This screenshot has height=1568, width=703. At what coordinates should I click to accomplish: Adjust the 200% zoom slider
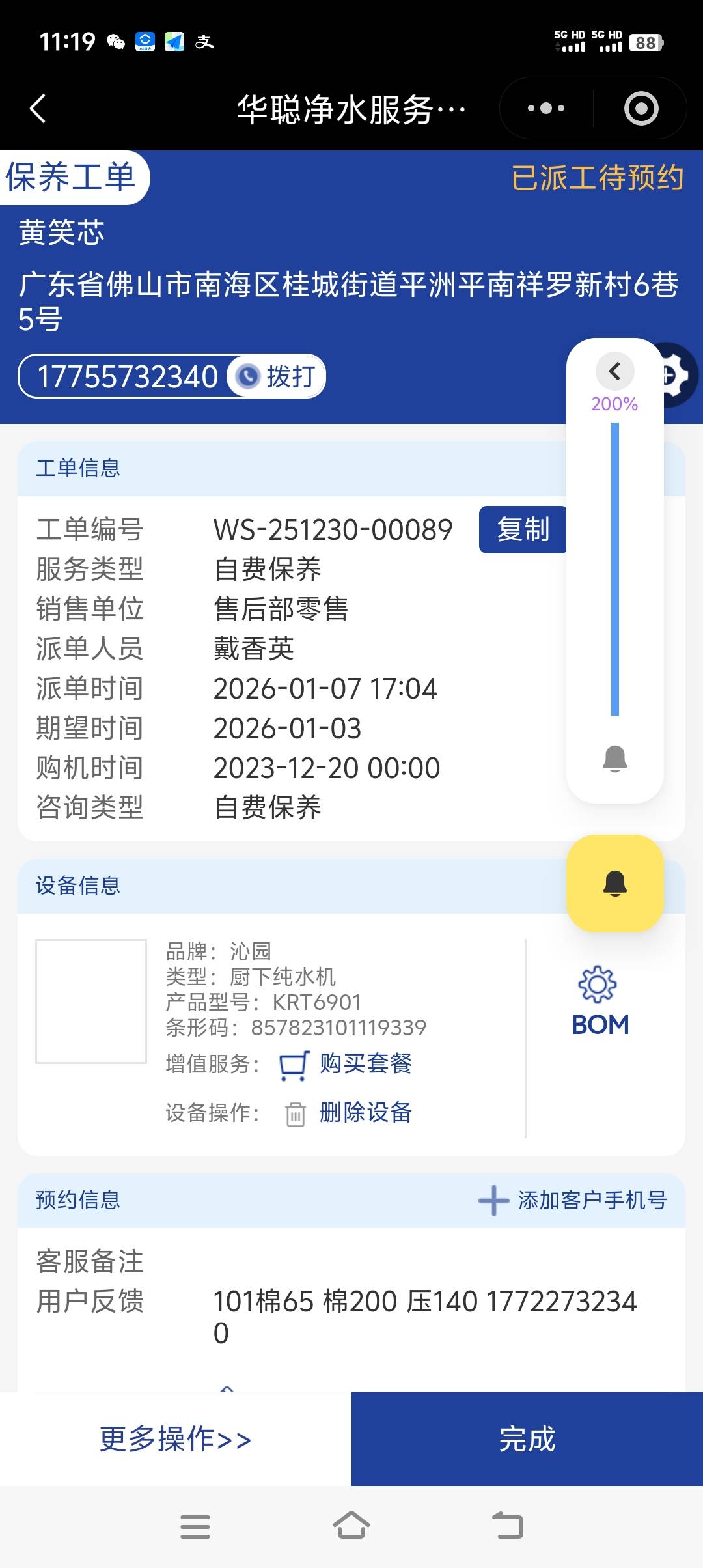(x=614, y=568)
